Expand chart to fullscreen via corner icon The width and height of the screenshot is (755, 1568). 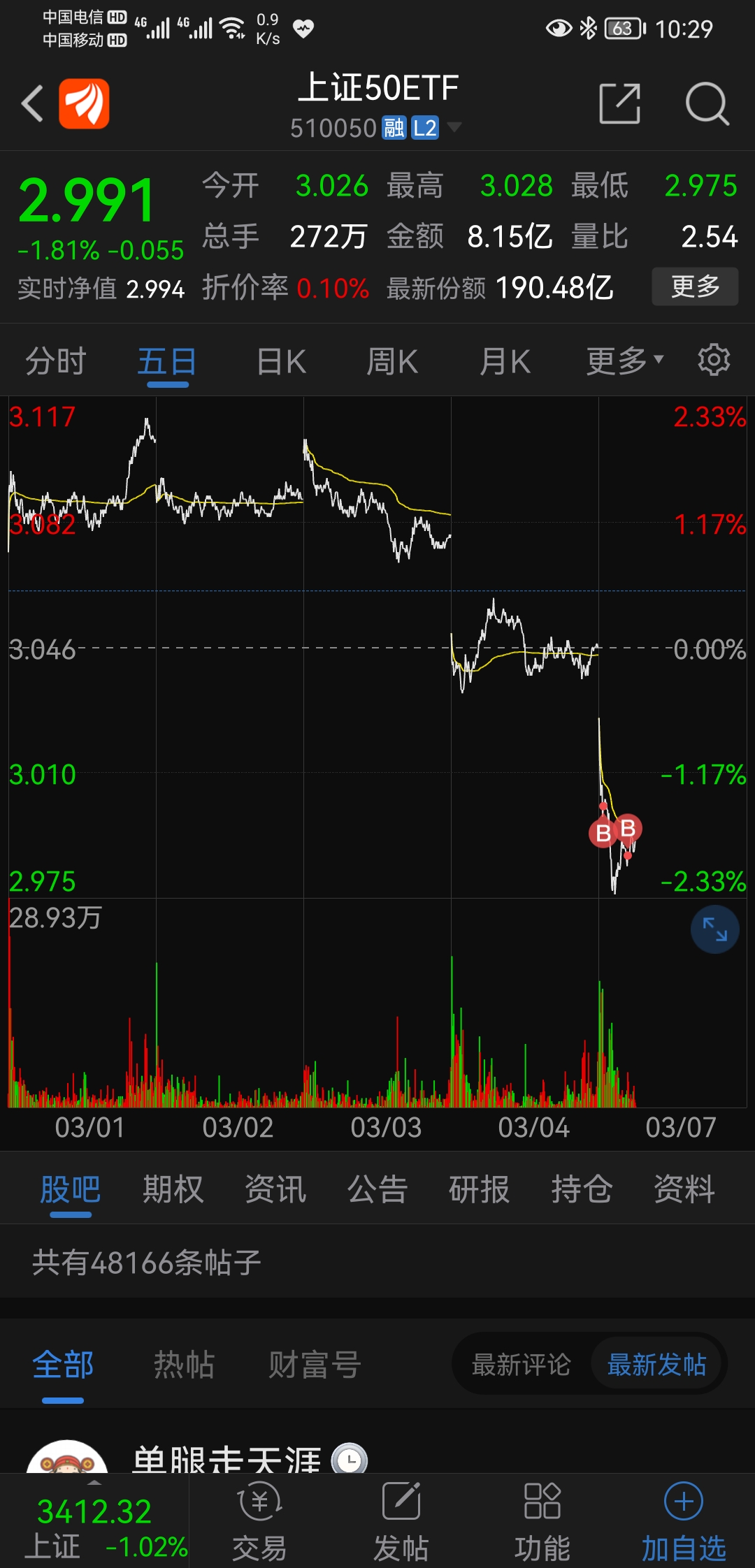coord(714,929)
